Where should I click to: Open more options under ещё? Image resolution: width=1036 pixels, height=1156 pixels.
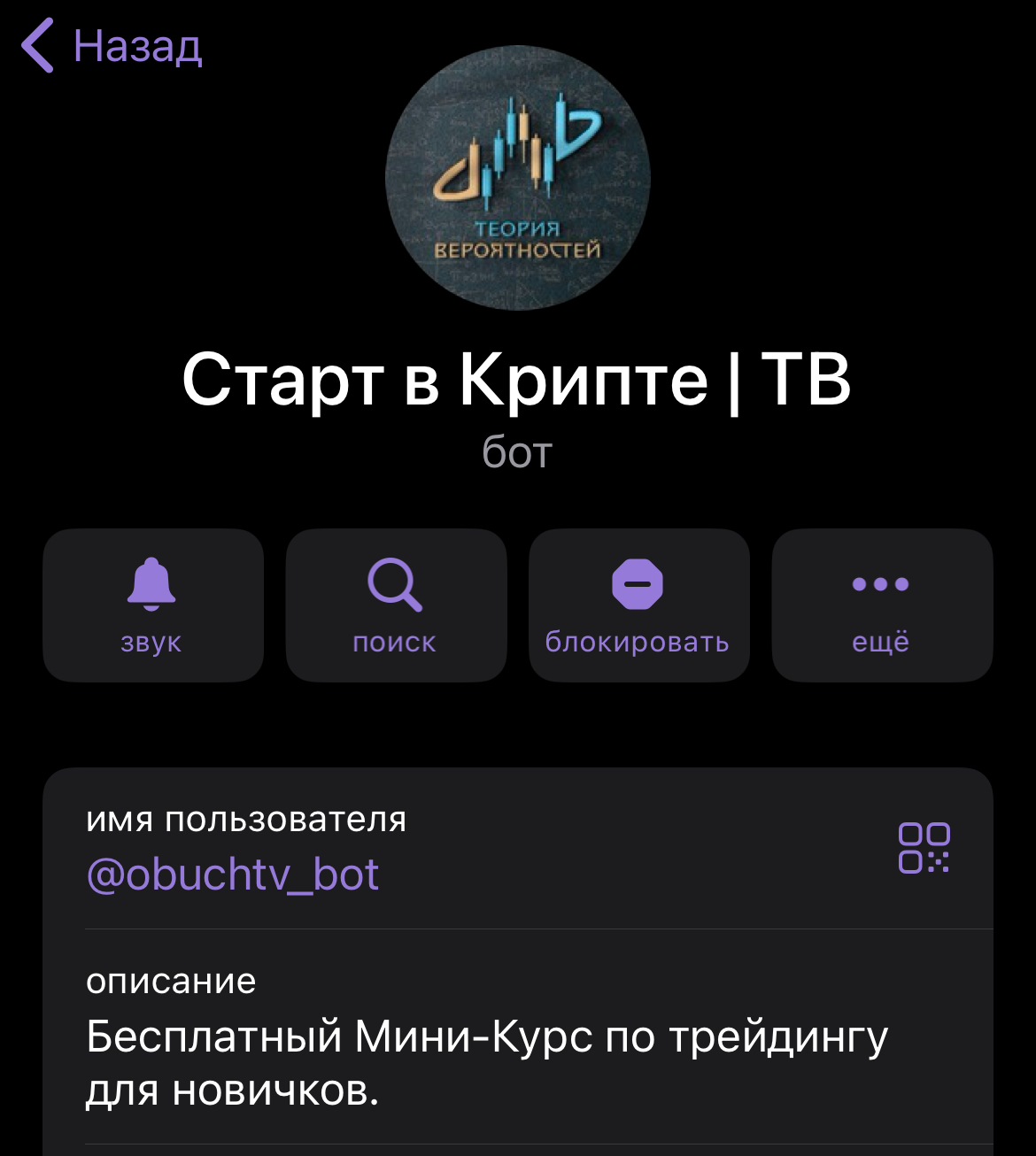pos(882,605)
